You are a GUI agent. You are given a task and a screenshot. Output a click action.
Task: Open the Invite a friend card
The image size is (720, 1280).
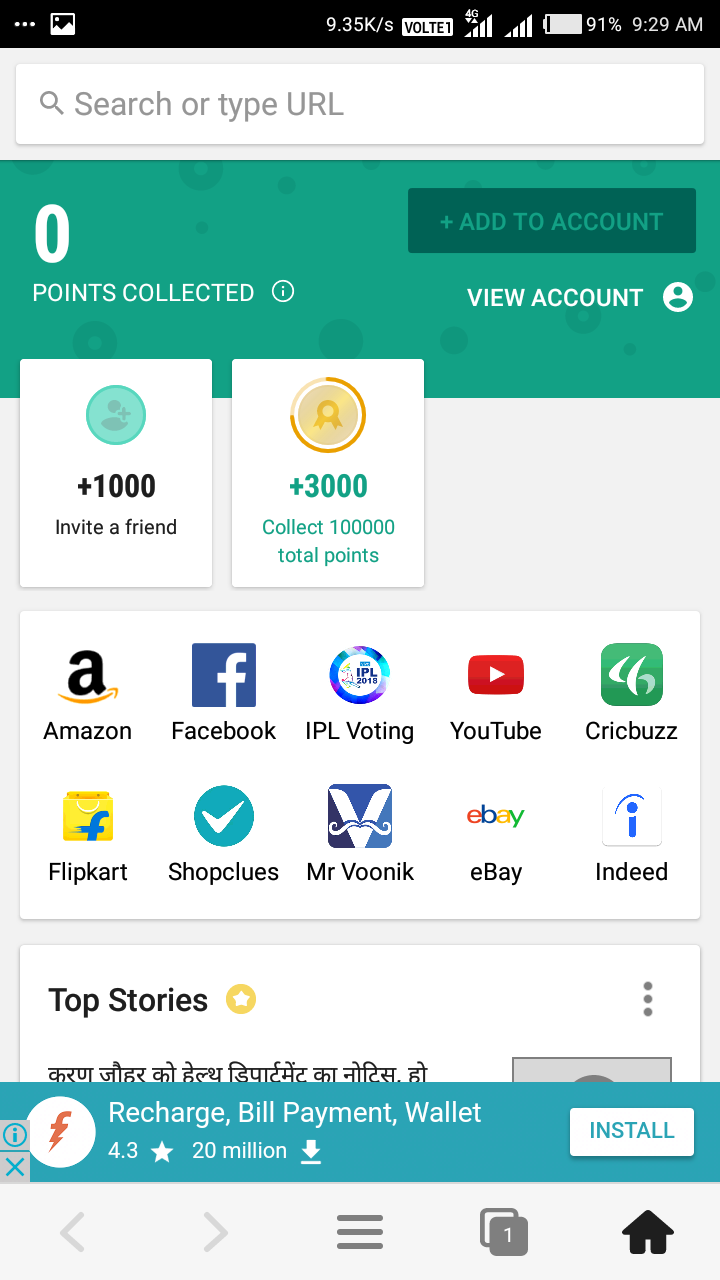coord(116,473)
